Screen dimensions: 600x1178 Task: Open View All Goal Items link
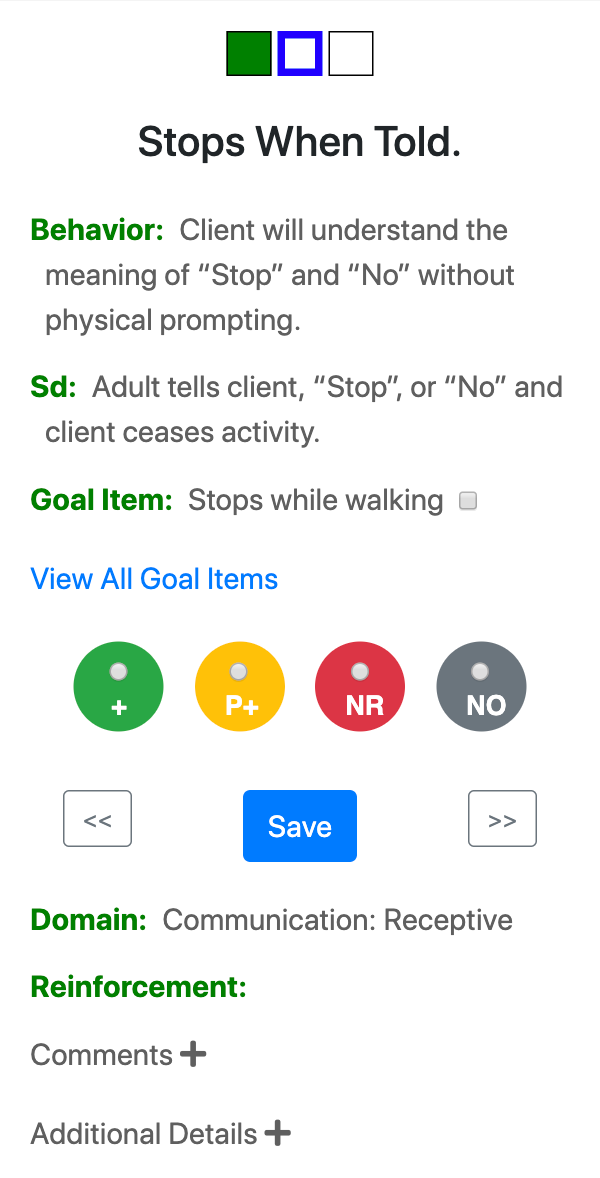coord(154,578)
